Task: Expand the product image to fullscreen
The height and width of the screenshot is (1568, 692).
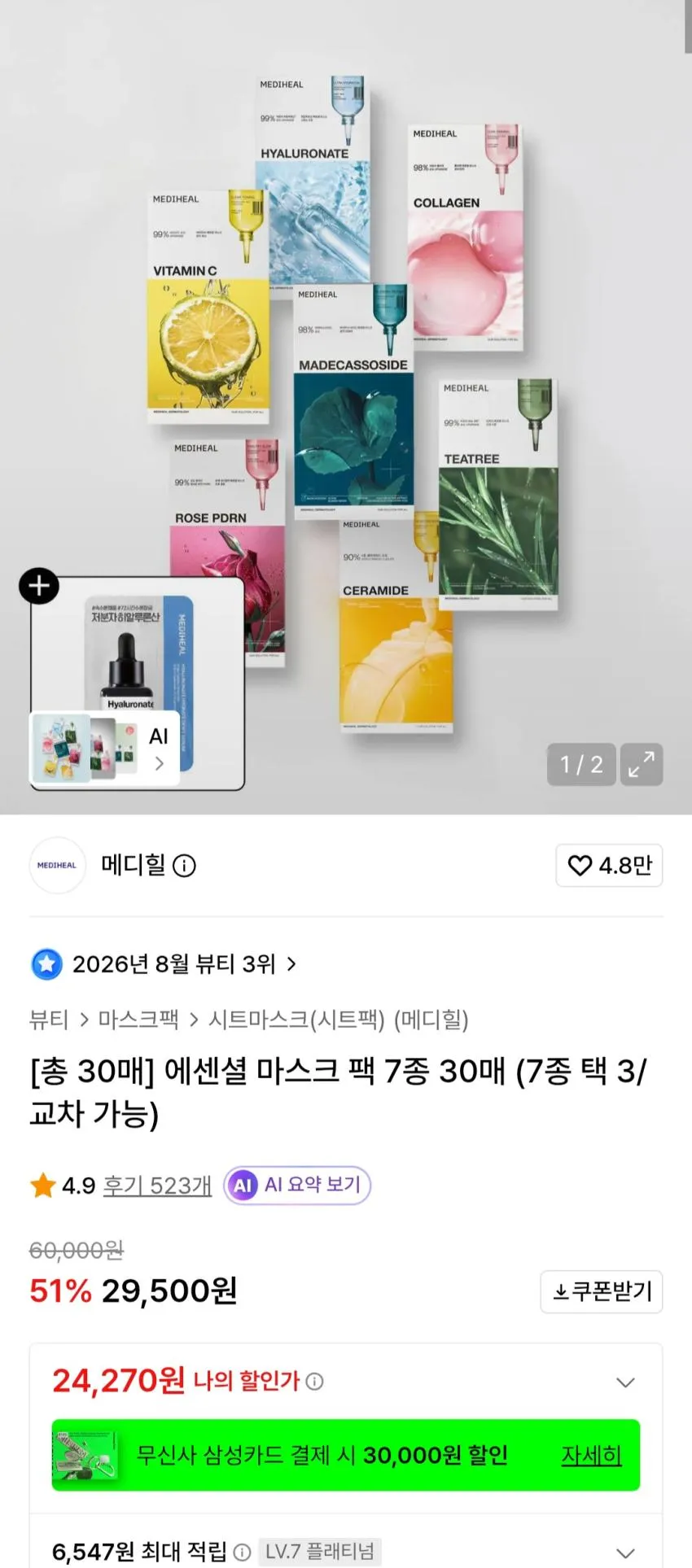Action: click(642, 764)
